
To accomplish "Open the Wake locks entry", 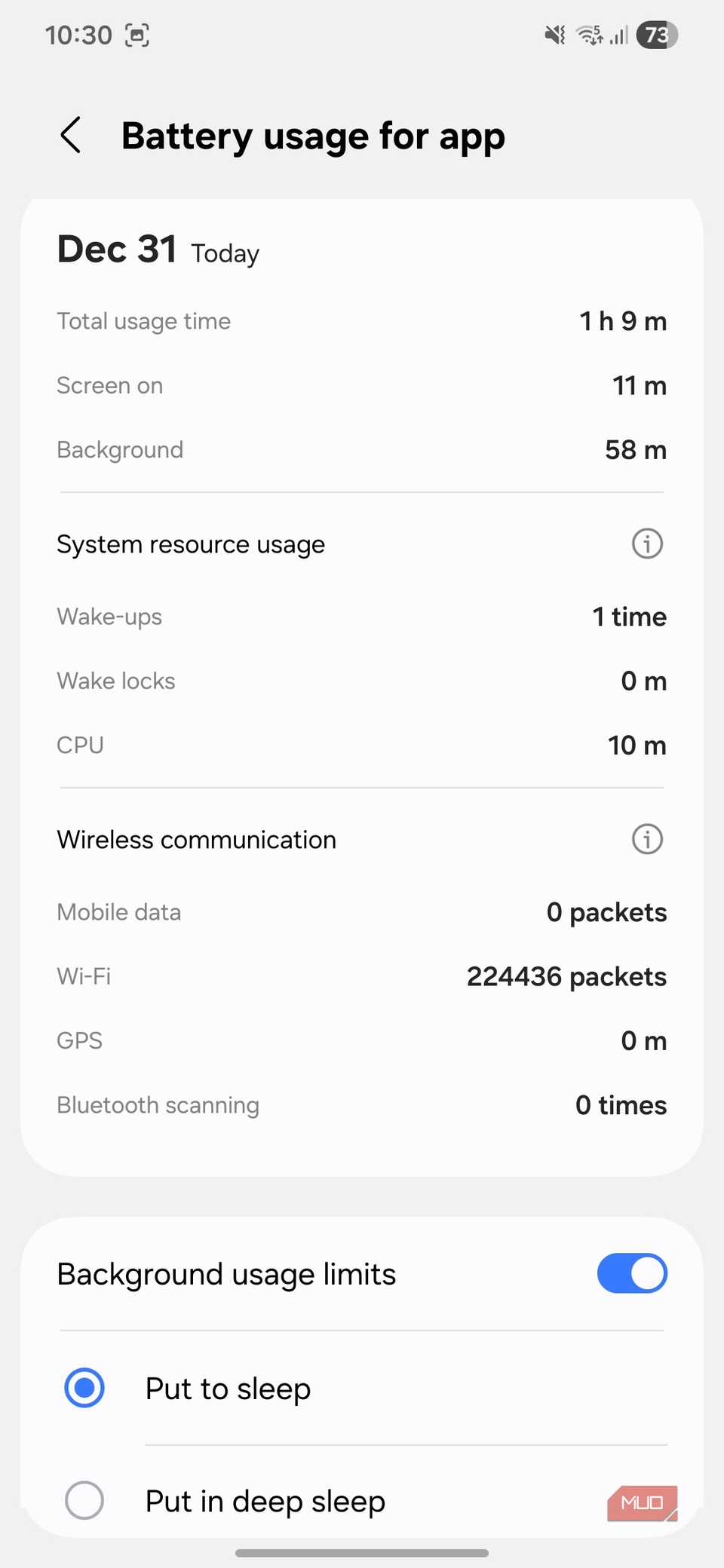I will point(362,681).
